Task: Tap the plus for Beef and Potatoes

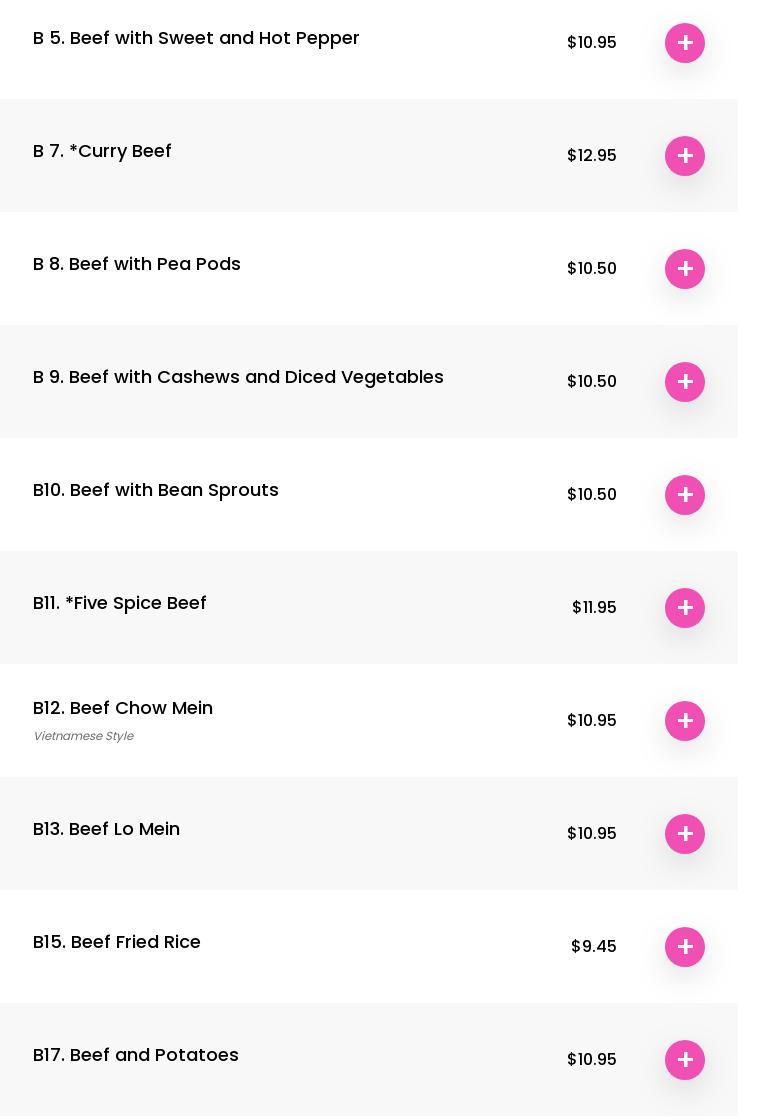Action: coord(685,1060)
